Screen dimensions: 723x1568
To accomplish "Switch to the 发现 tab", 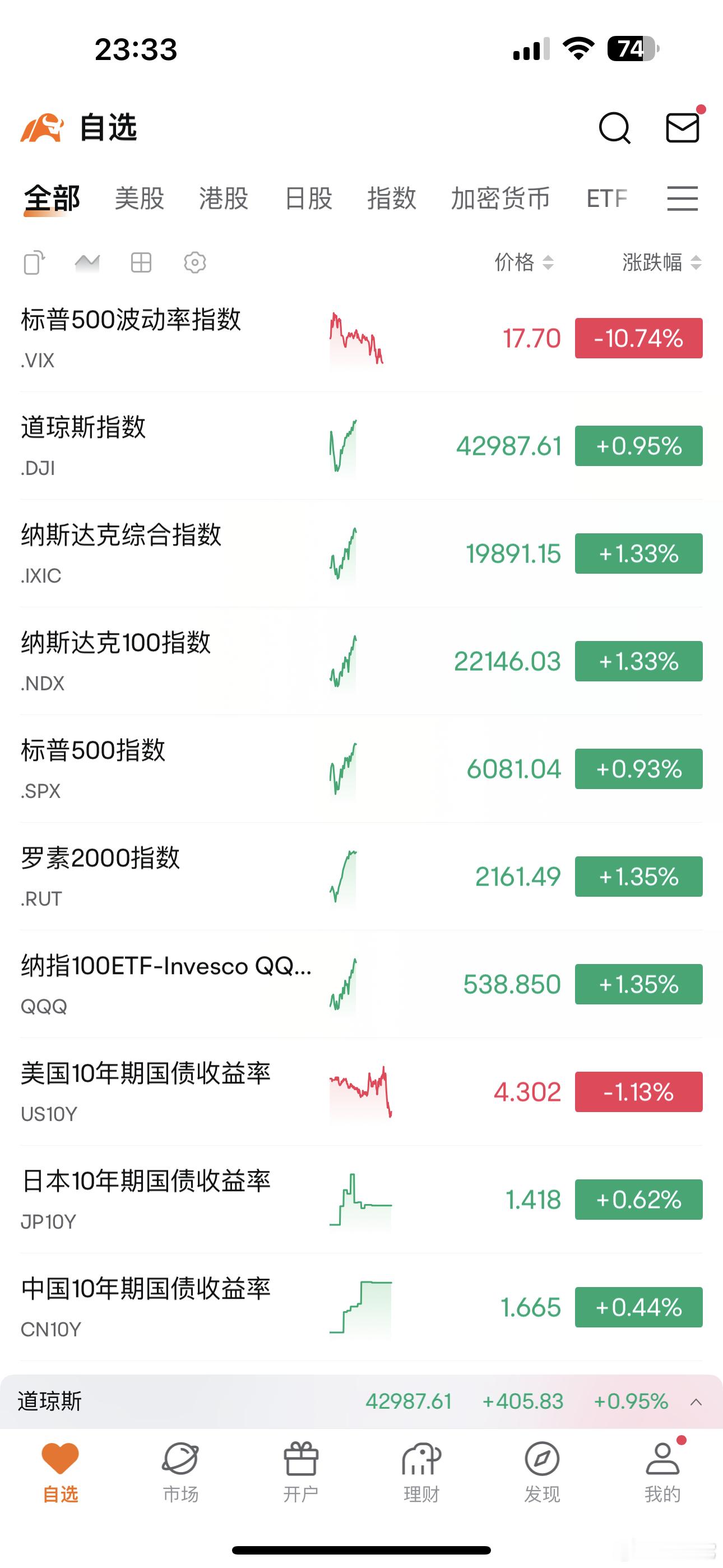I will [541, 1473].
